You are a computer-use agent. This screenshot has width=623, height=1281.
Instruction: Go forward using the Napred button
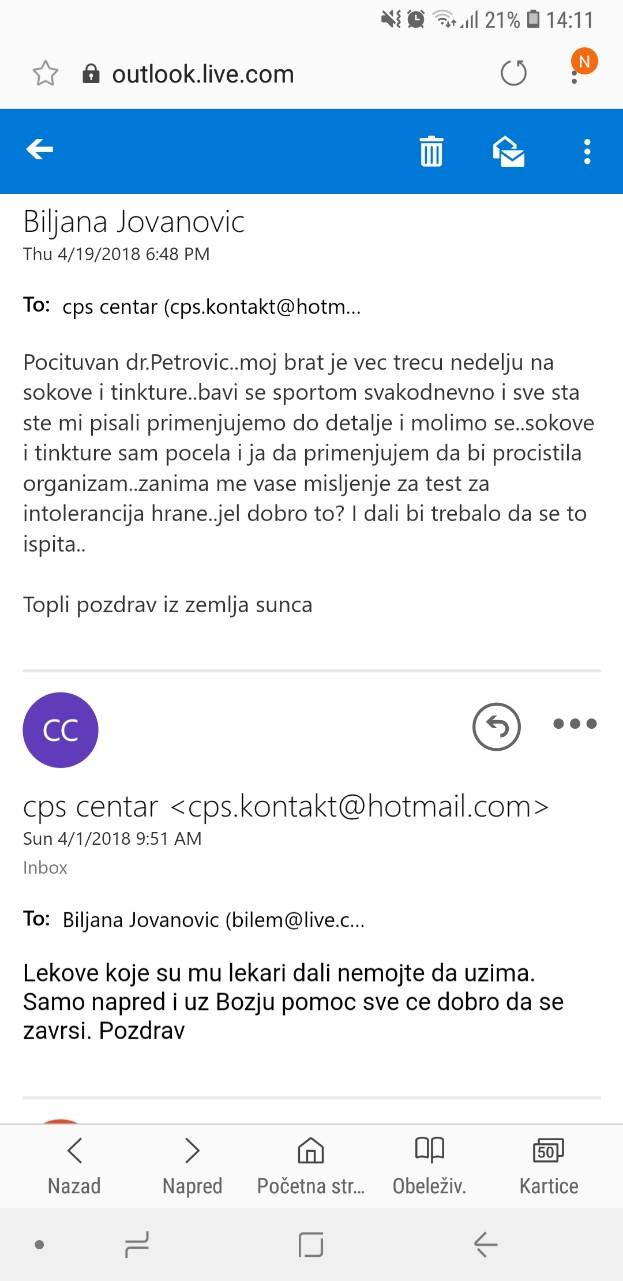192,1166
